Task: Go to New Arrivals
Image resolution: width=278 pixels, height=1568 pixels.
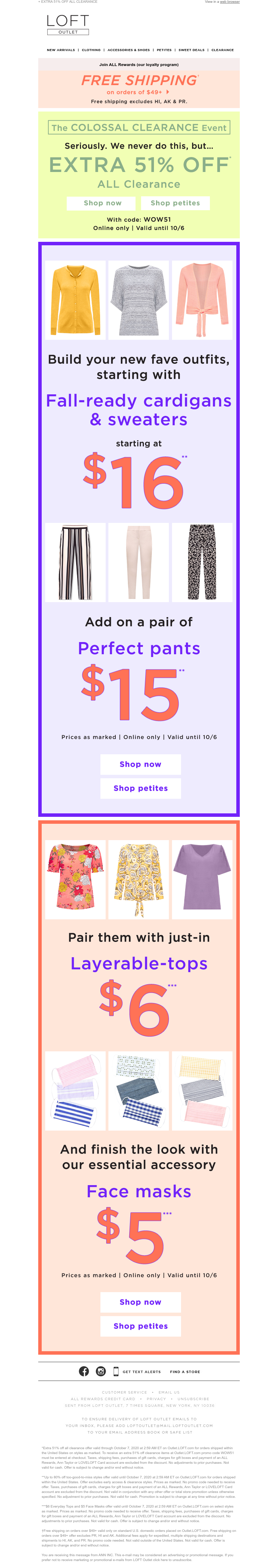Action: [61, 50]
